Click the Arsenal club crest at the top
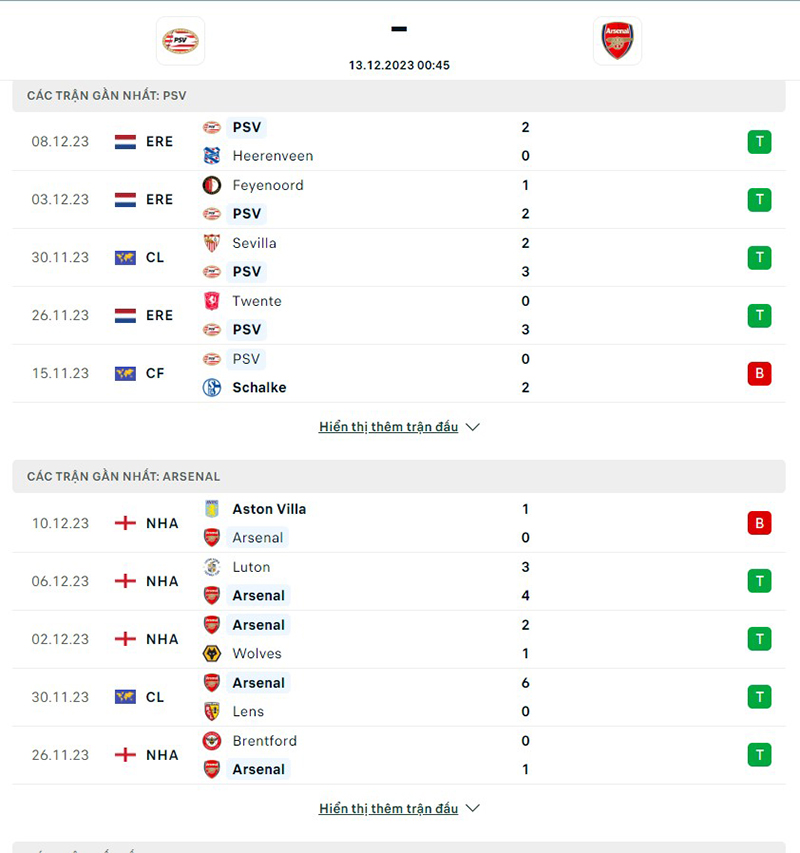The height and width of the screenshot is (853, 800). [x=618, y=41]
